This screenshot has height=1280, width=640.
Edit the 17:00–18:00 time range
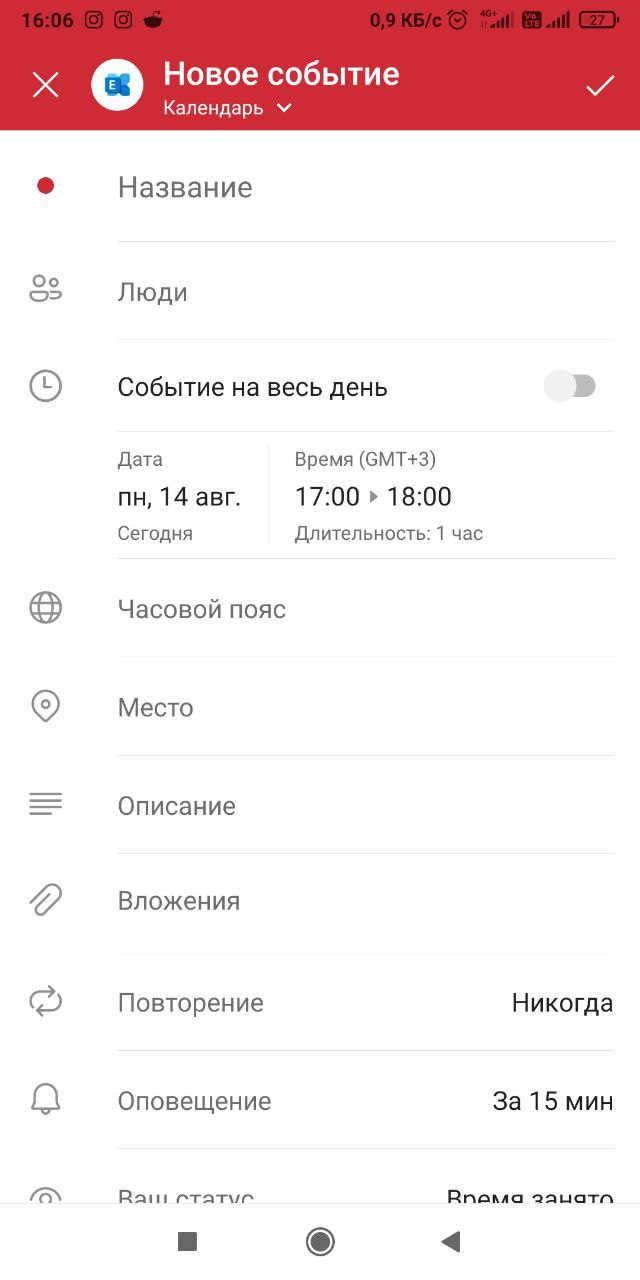click(x=373, y=496)
